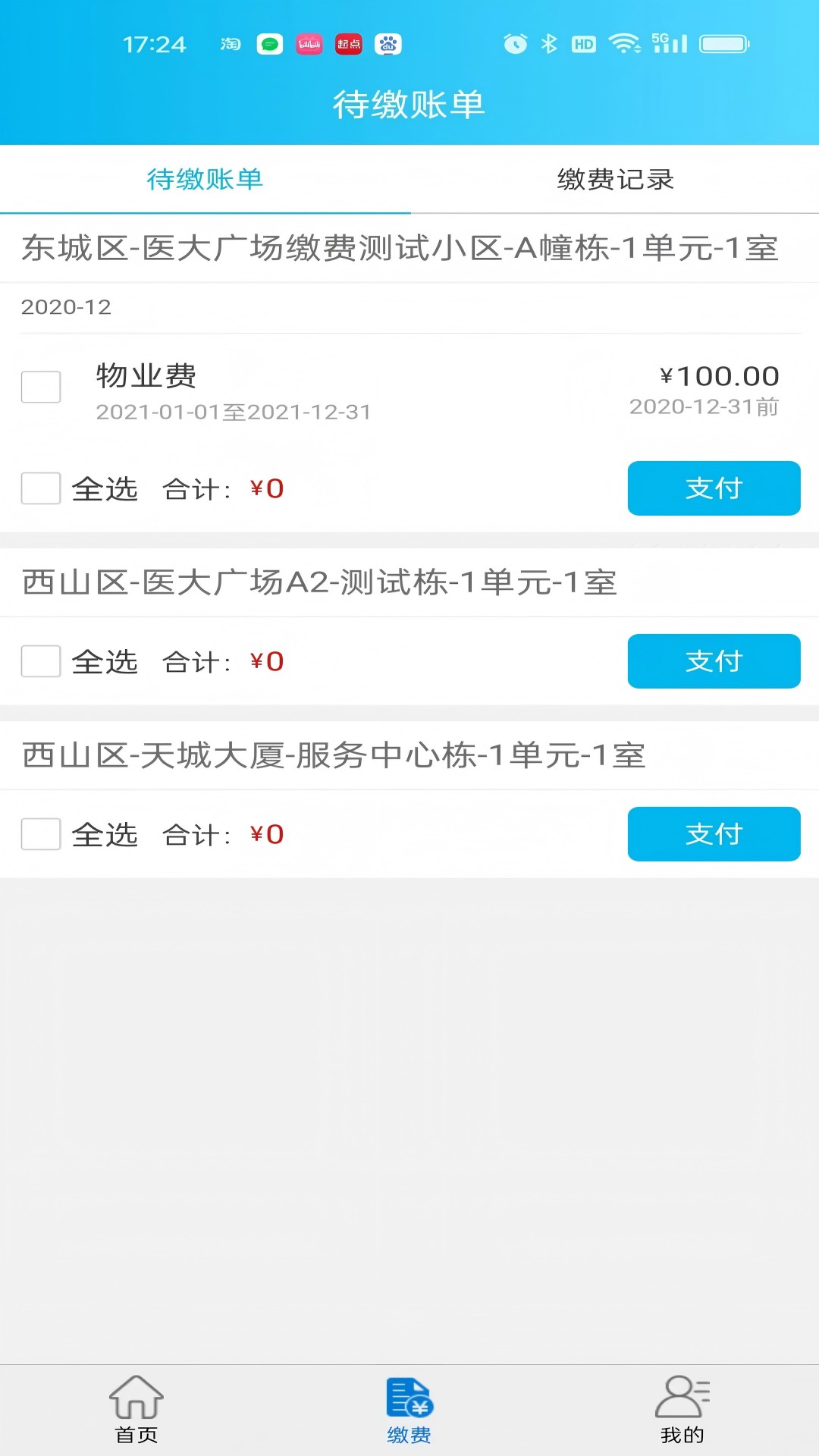This screenshot has width=819, height=1456.
Task: Check 全选 under 天城大厦 section
Action: point(40,834)
